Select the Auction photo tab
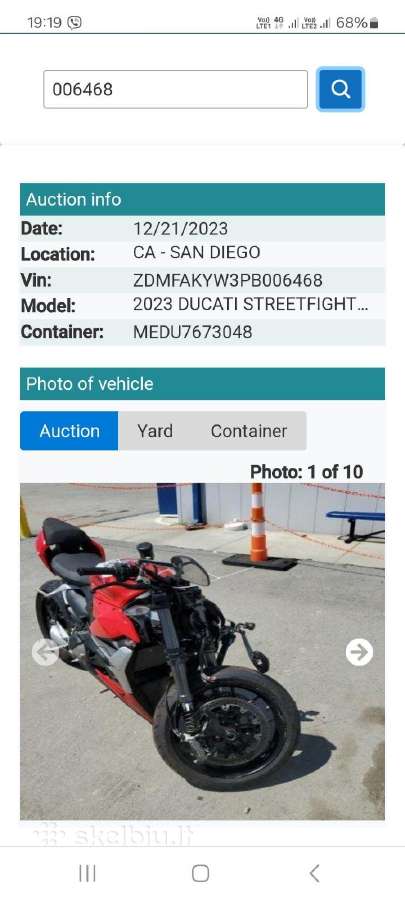 pyautogui.click(x=69, y=431)
